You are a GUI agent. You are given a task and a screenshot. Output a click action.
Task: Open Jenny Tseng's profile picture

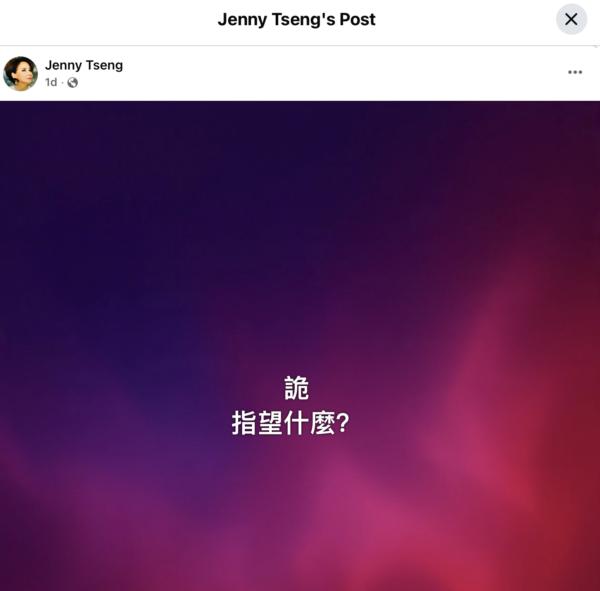click(20, 73)
